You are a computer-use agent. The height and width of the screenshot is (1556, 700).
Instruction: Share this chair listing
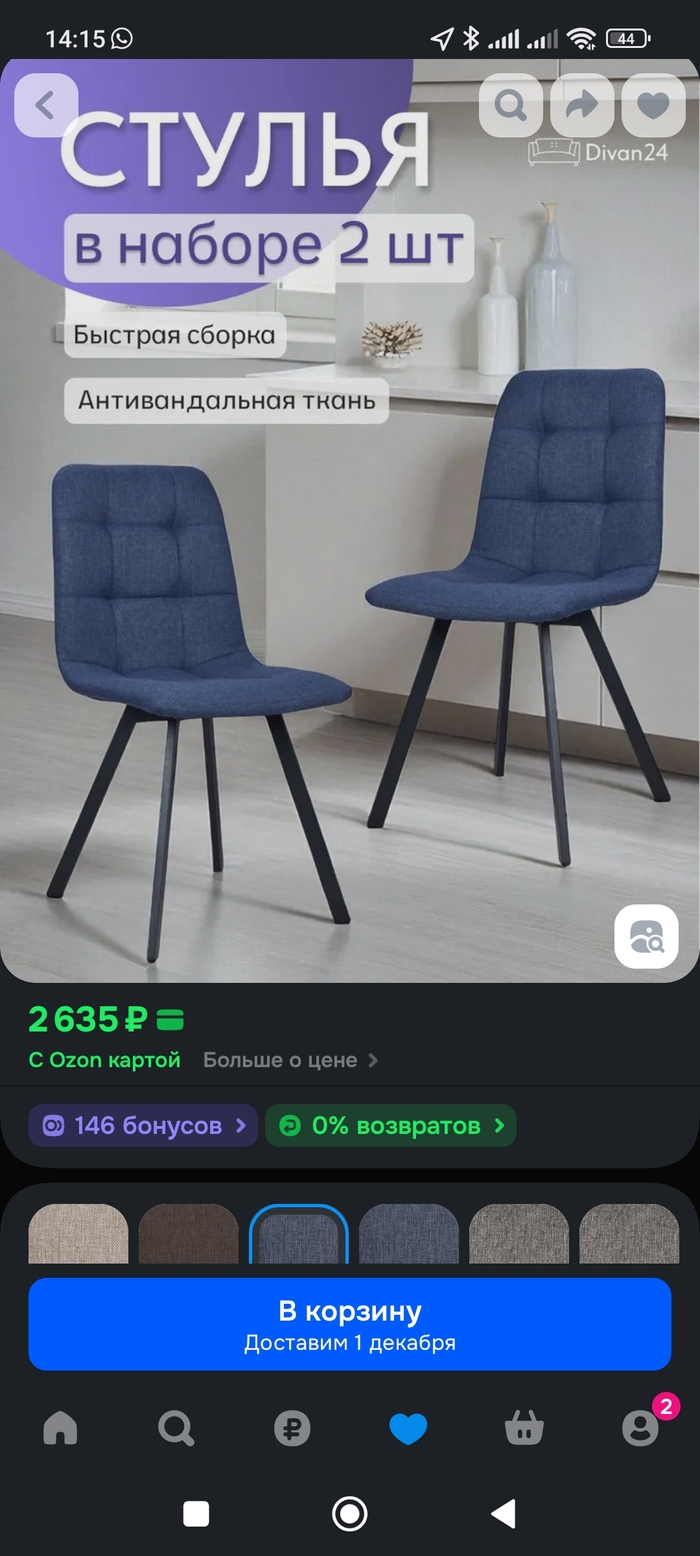coord(581,105)
